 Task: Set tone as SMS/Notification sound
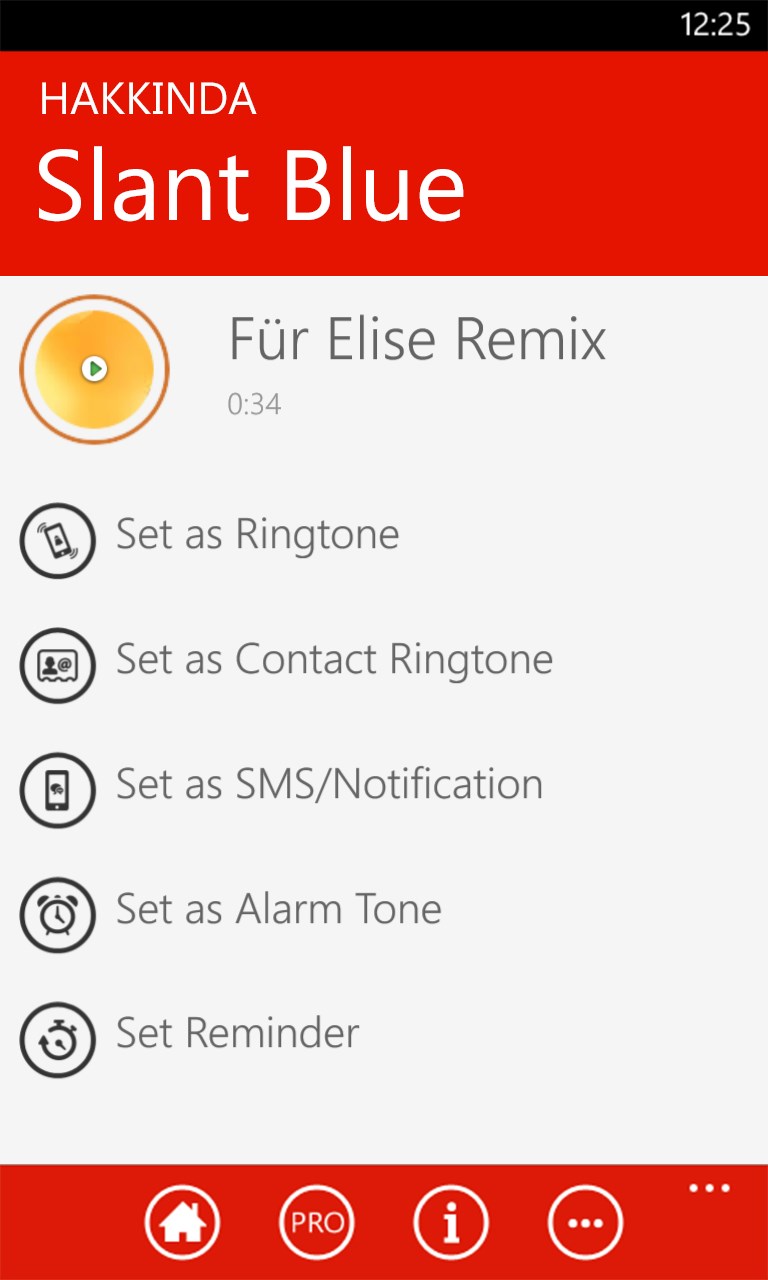tap(329, 785)
